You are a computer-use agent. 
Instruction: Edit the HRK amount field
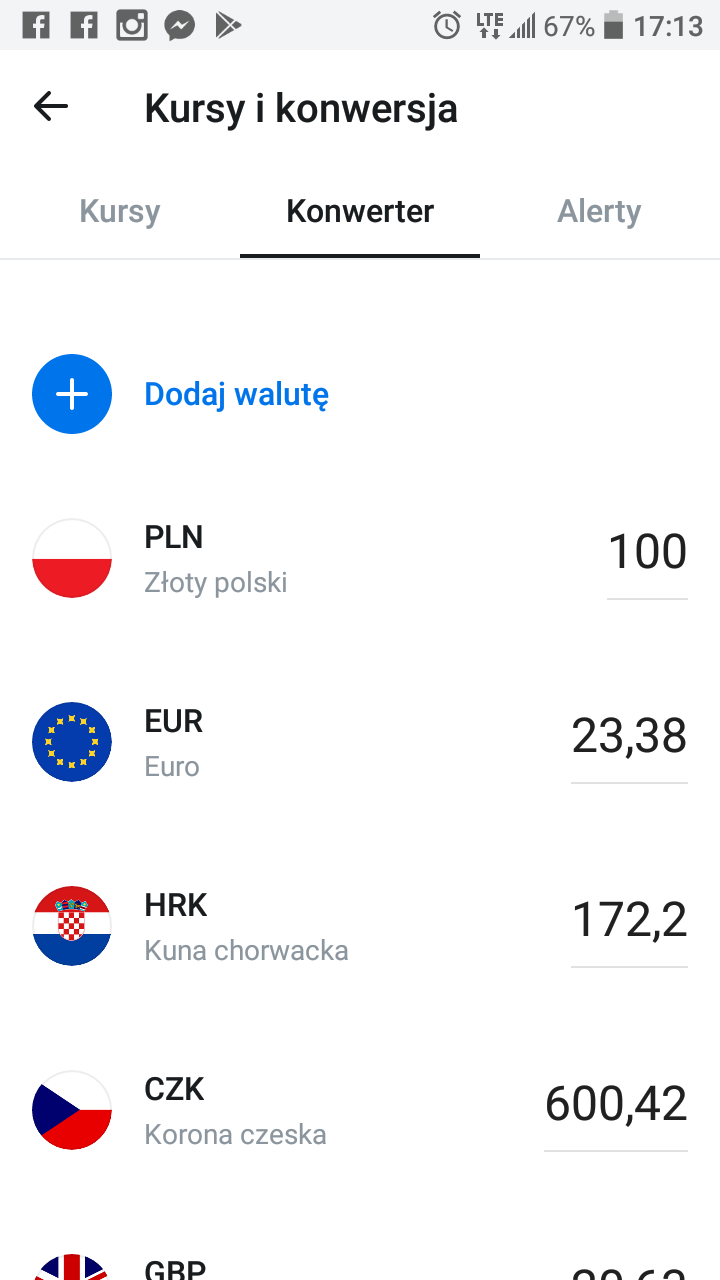(x=629, y=921)
